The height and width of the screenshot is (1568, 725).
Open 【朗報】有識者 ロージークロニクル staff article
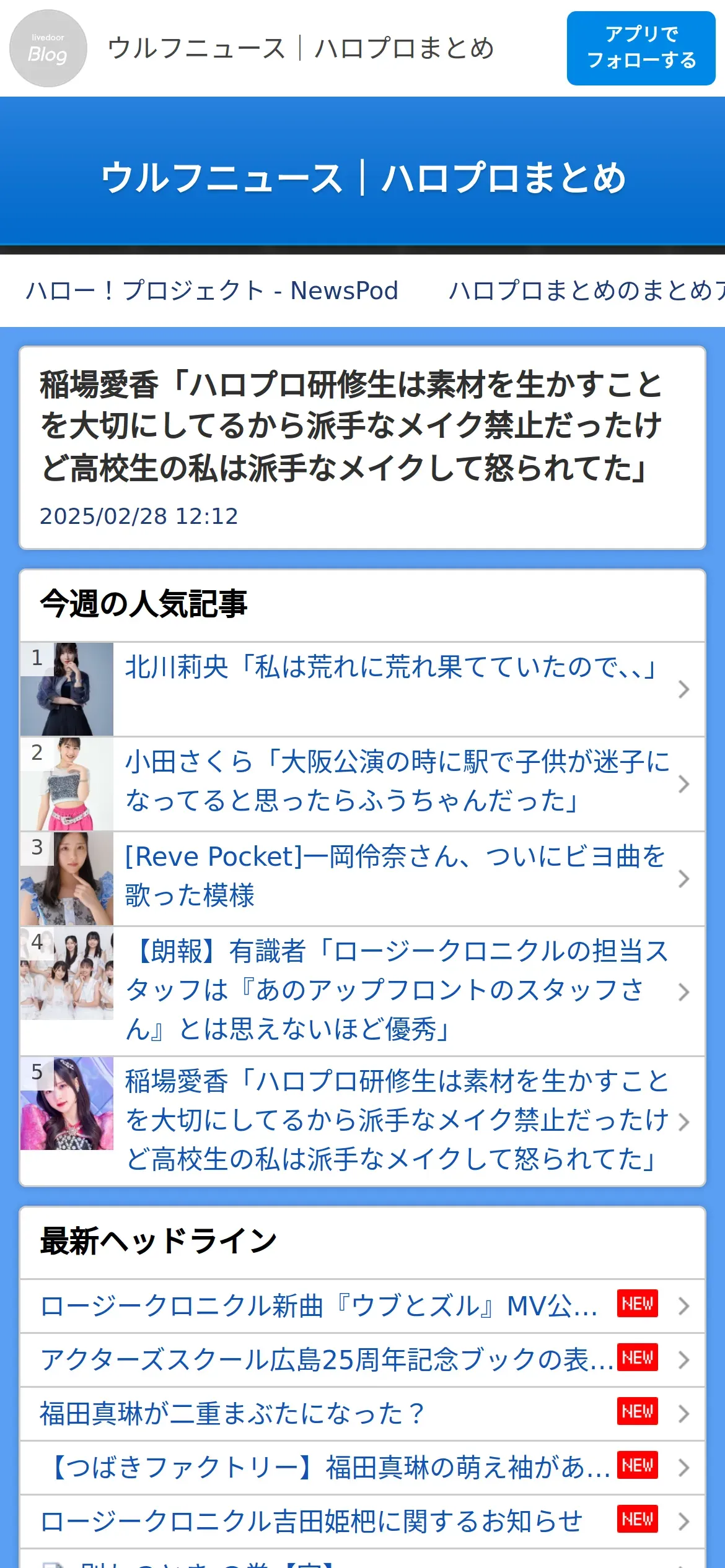pyautogui.click(x=362, y=991)
